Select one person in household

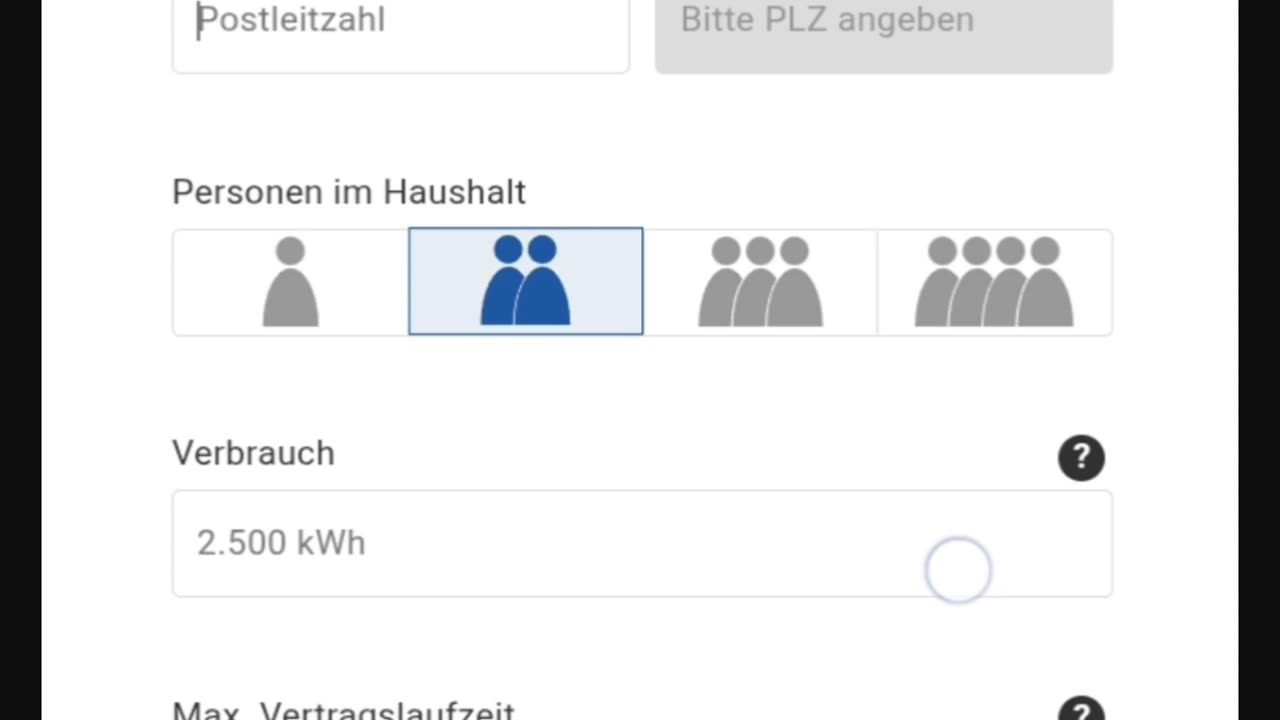coord(290,282)
